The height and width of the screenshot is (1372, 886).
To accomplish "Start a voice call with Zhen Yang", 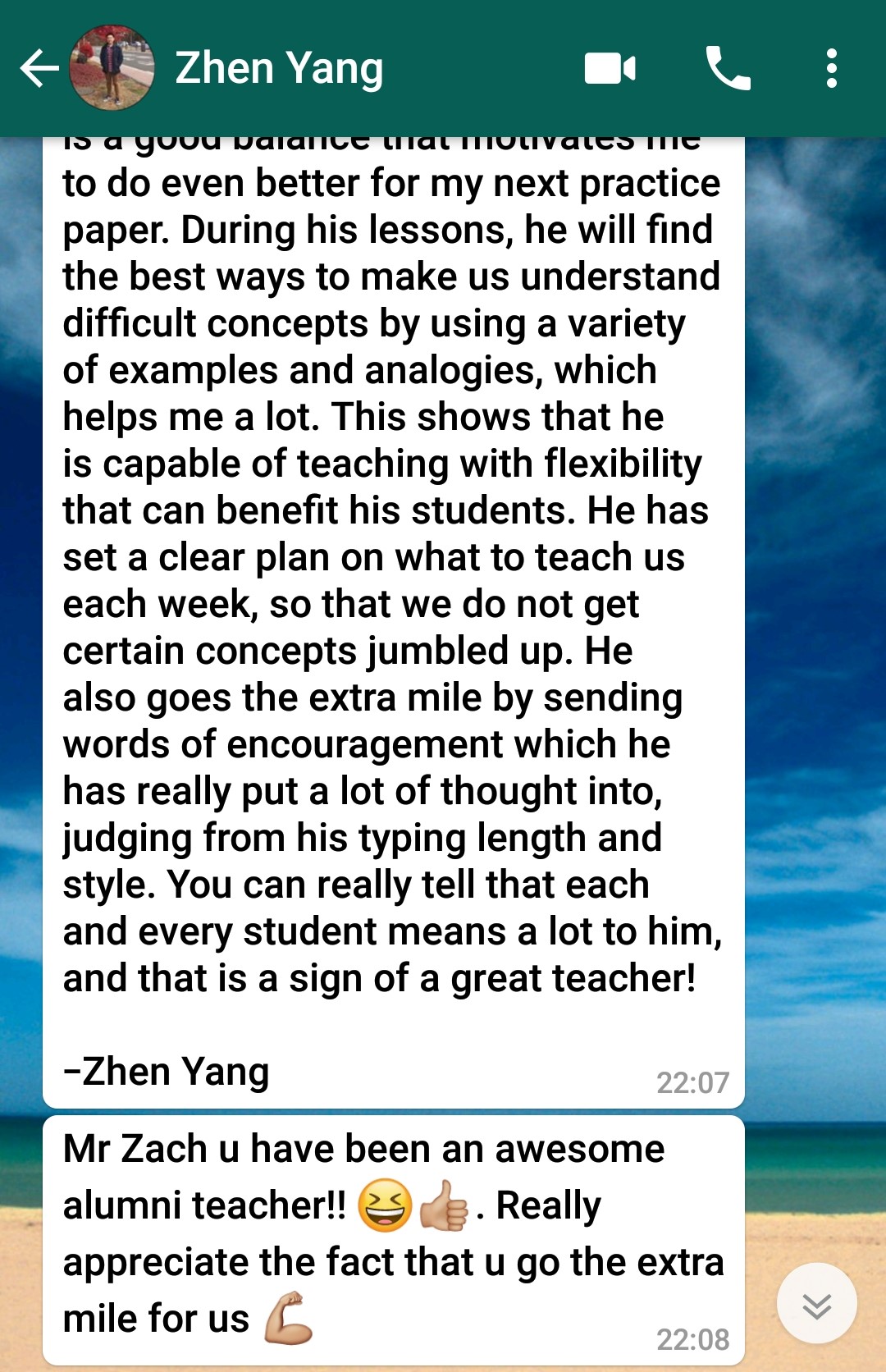I will pos(728,68).
